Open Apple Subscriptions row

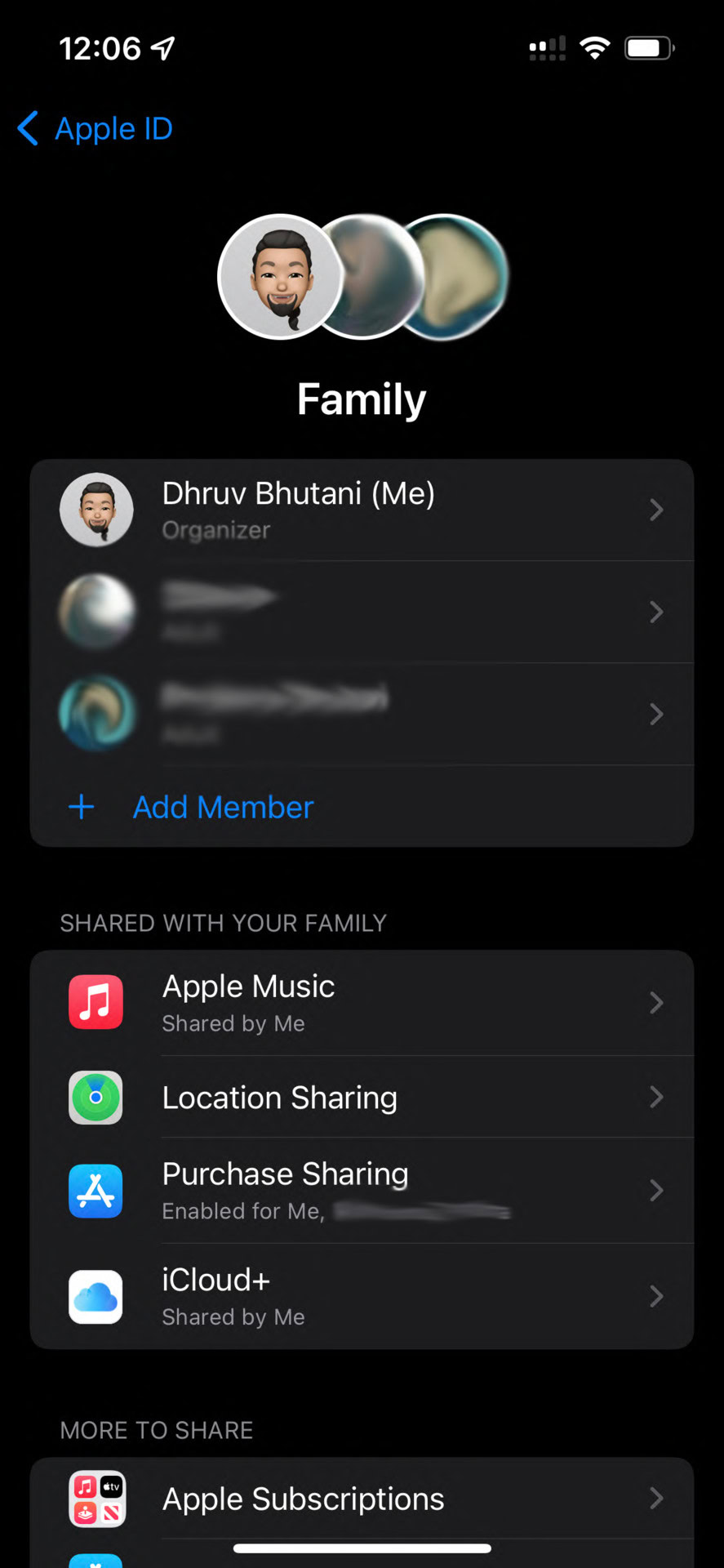362,1499
